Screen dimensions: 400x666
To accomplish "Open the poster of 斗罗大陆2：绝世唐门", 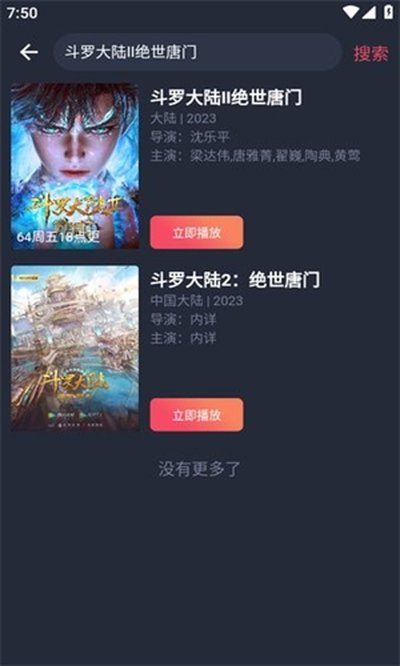I will 75,348.
